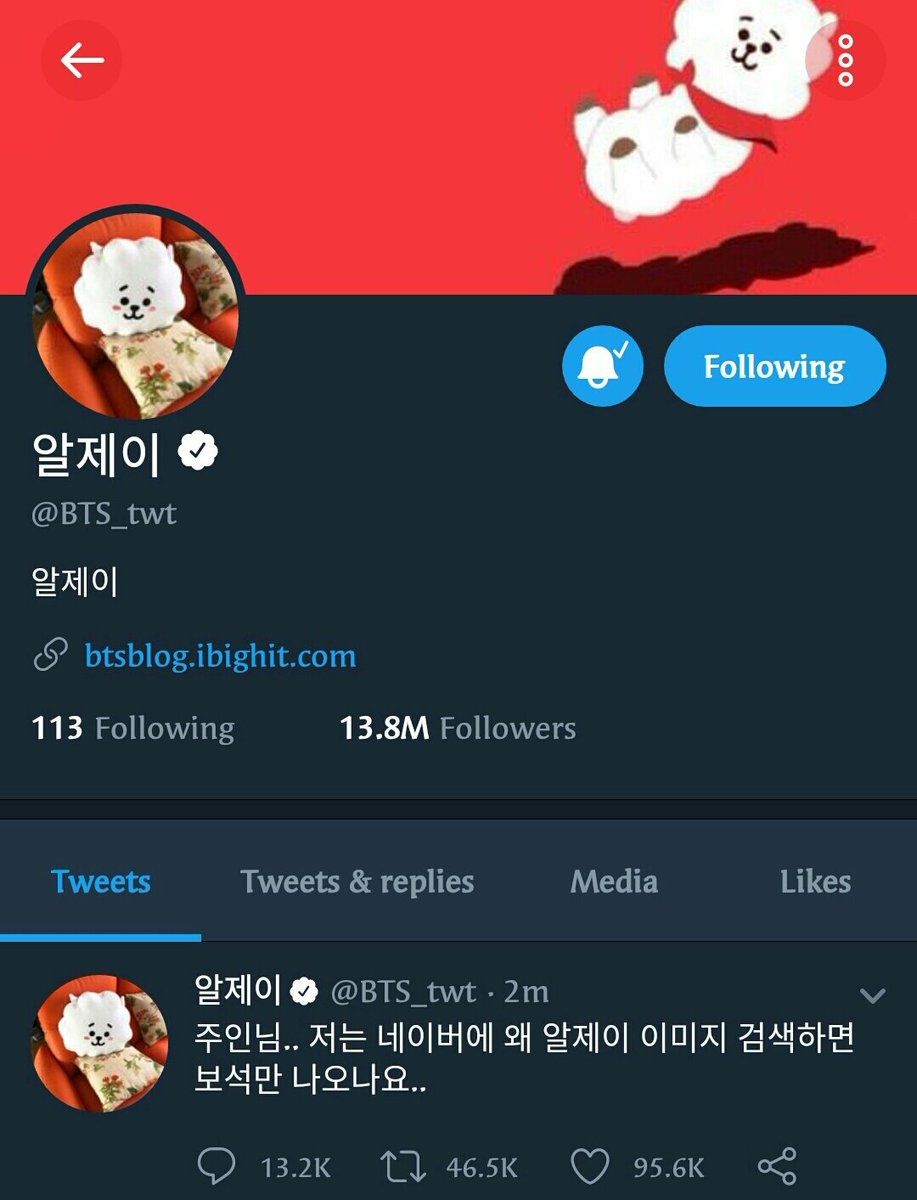Open the three-dot overflow menu
The height and width of the screenshot is (1200, 917).
click(845, 60)
